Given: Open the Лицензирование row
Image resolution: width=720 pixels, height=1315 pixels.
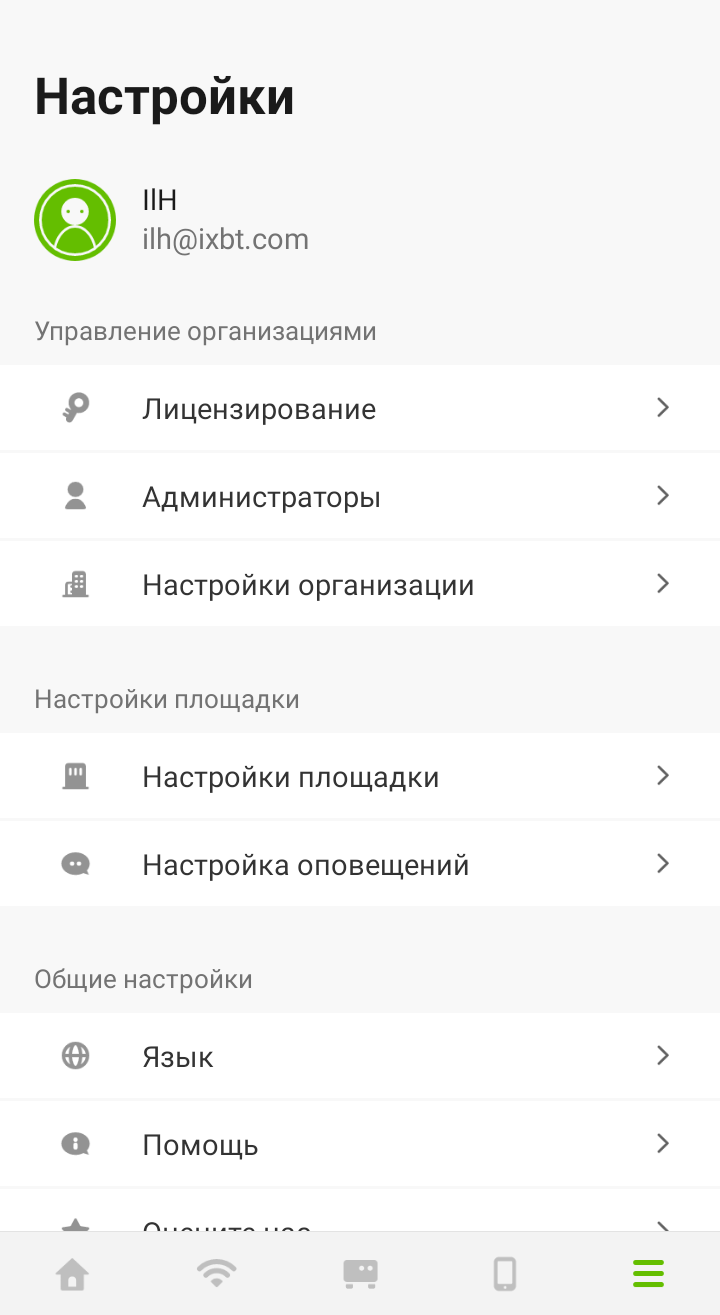Looking at the screenshot, I should click(x=359, y=409).
